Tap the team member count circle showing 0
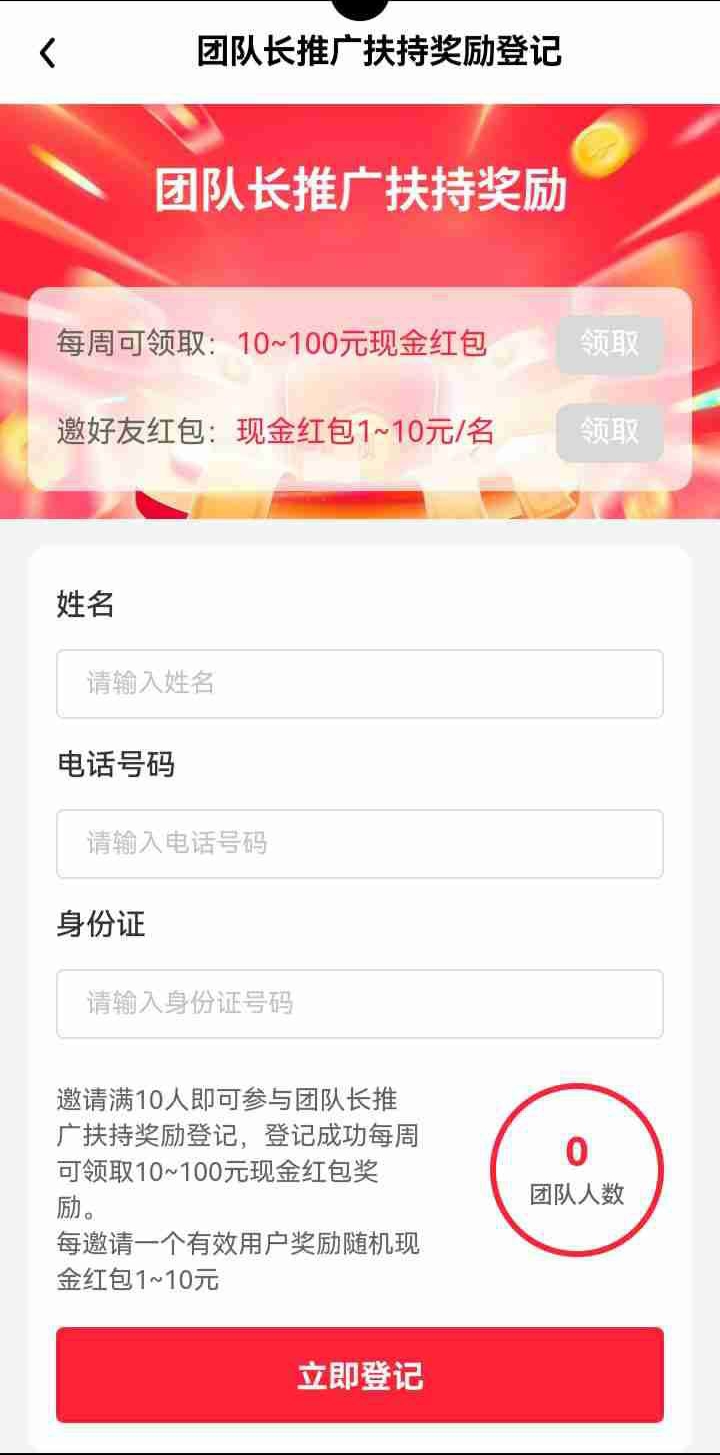The width and height of the screenshot is (720, 1455). tap(576, 1170)
